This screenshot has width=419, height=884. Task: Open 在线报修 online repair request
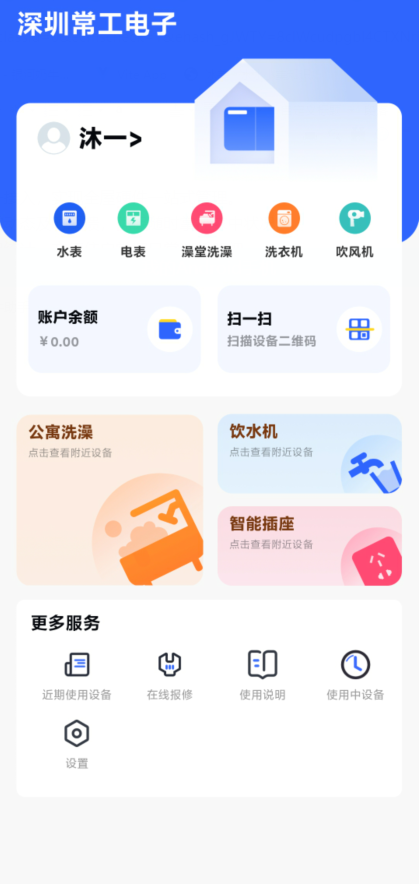tap(170, 675)
